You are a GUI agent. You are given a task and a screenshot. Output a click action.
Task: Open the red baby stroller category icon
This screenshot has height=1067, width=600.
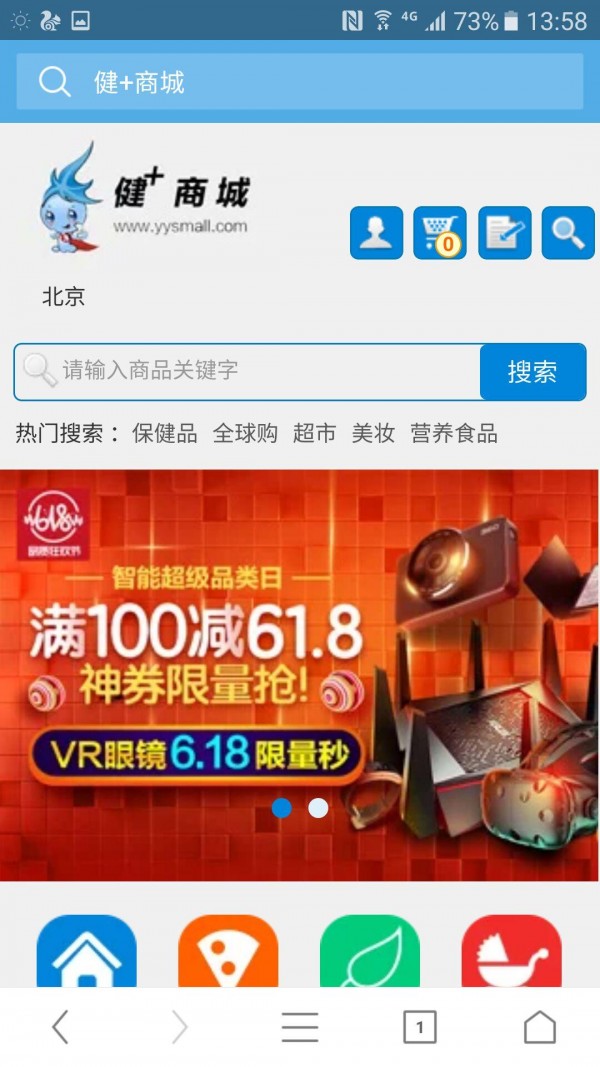coord(511,955)
